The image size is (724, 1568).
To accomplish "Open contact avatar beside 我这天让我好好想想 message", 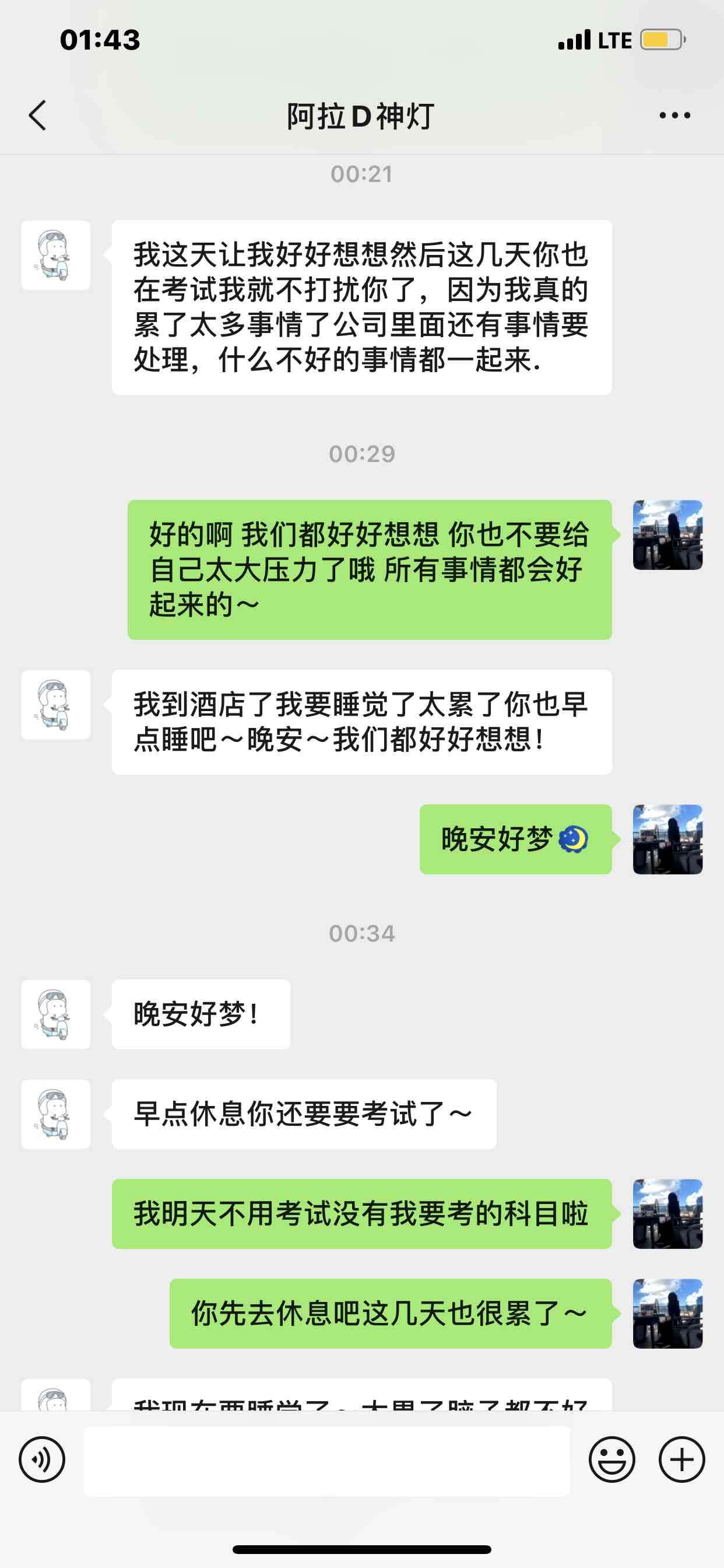I will click(56, 255).
